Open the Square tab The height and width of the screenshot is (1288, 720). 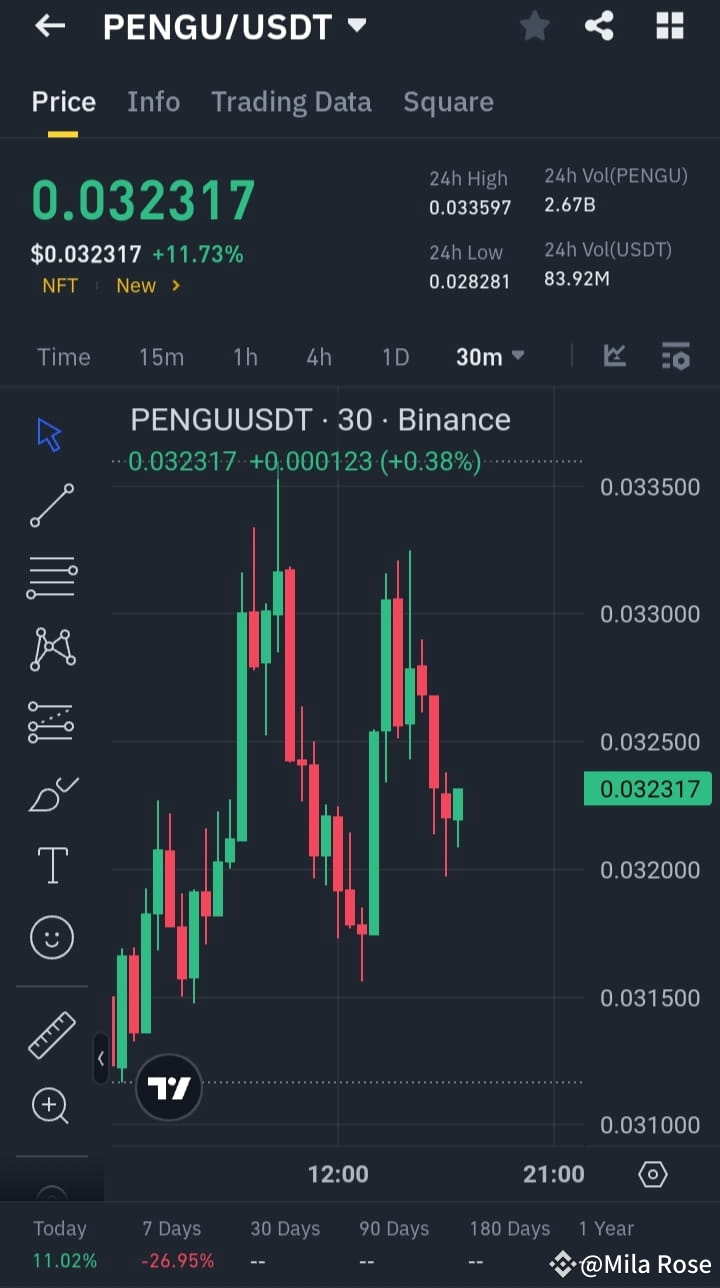[x=448, y=101]
